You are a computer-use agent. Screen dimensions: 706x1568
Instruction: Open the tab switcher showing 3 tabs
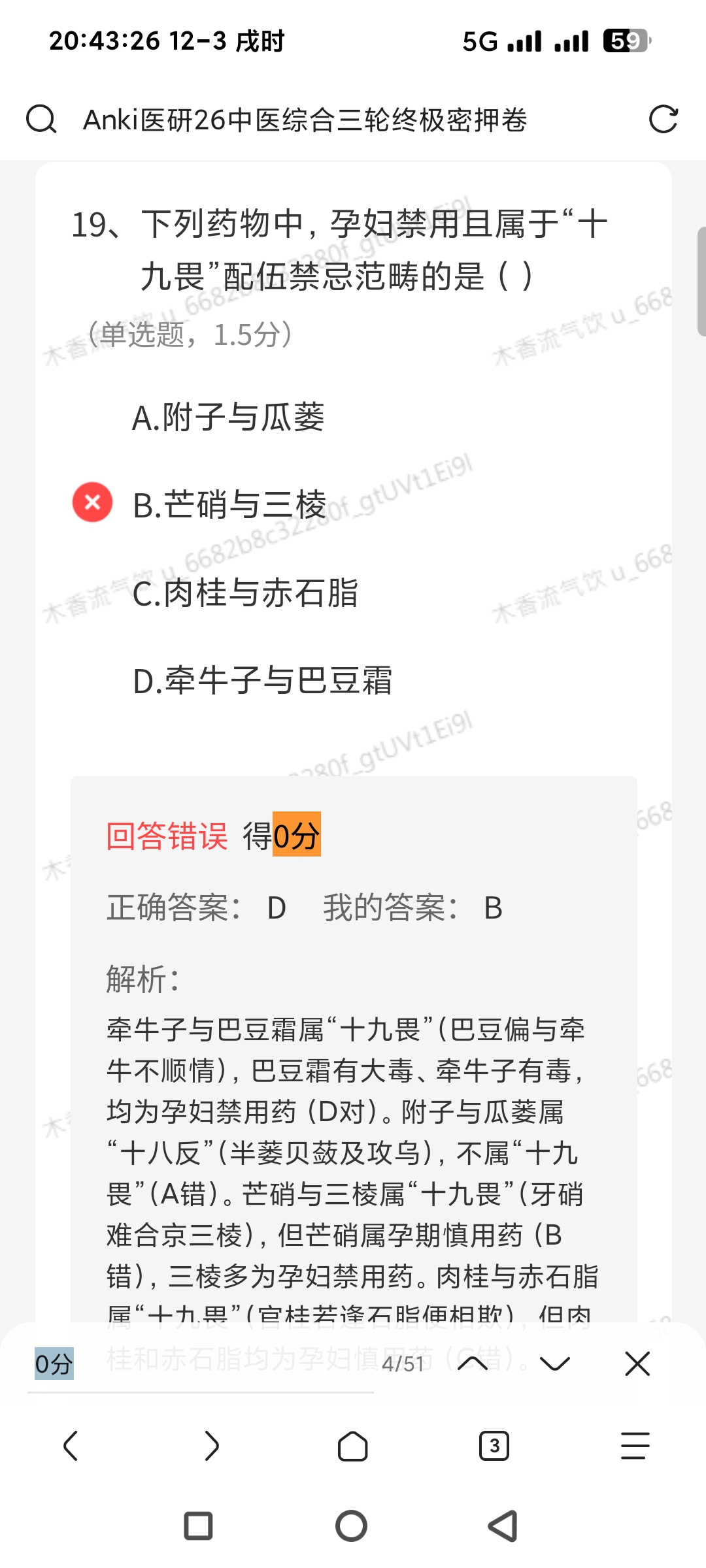(x=494, y=1445)
